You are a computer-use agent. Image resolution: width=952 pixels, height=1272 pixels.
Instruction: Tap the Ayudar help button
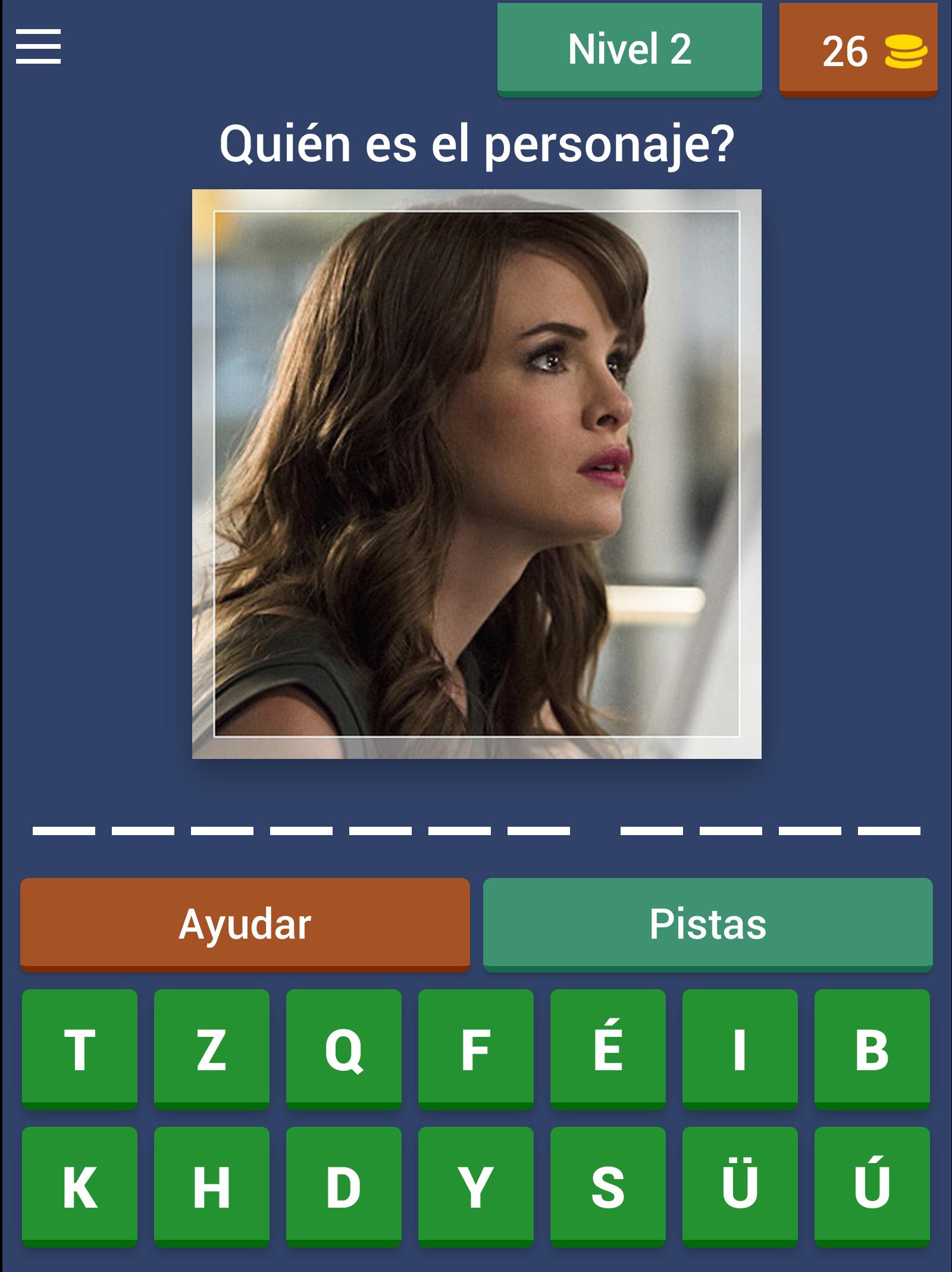click(245, 924)
